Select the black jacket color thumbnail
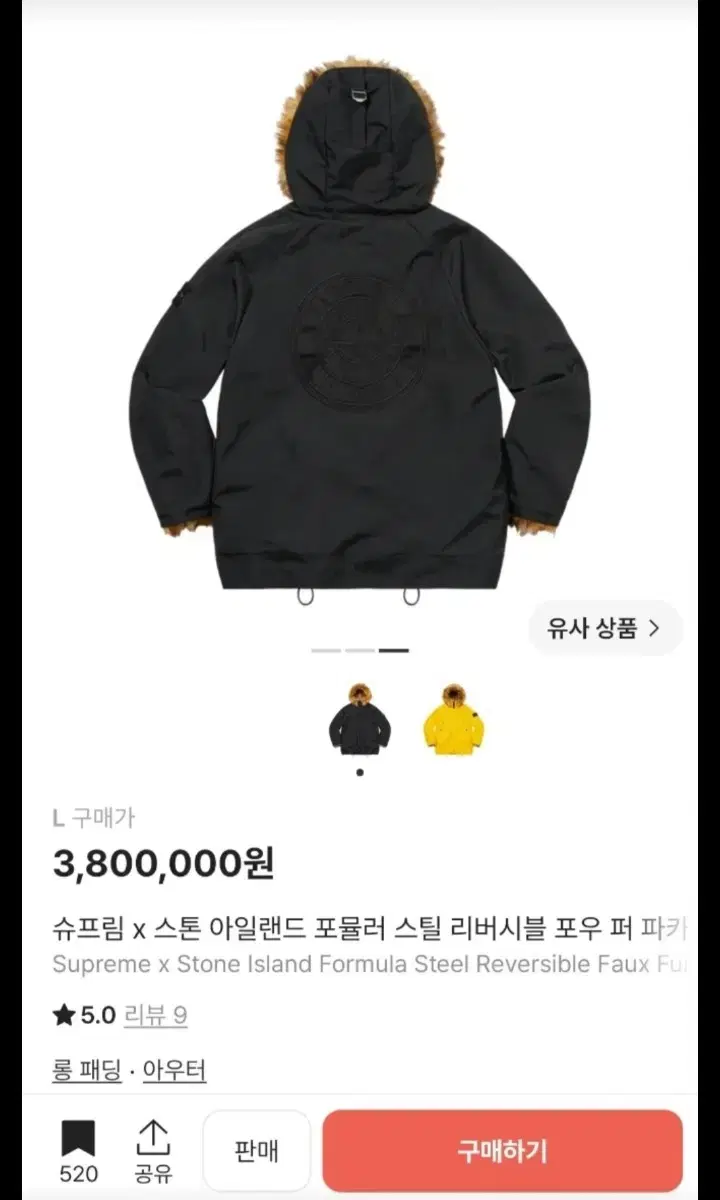Image resolution: width=720 pixels, height=1200 pixels. [x=360, y=720]
